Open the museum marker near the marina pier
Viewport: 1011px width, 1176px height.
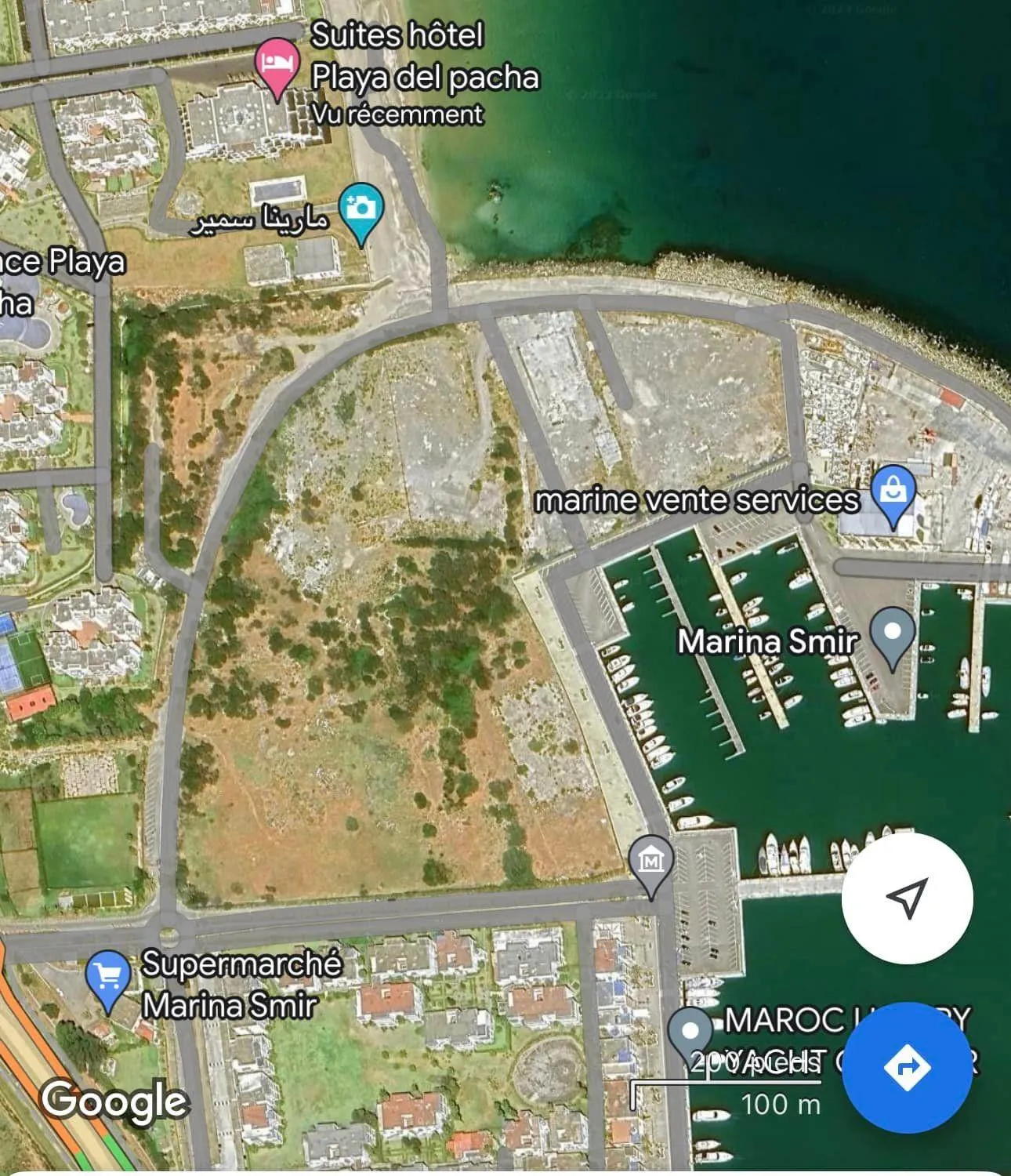[x=653, y=858]
